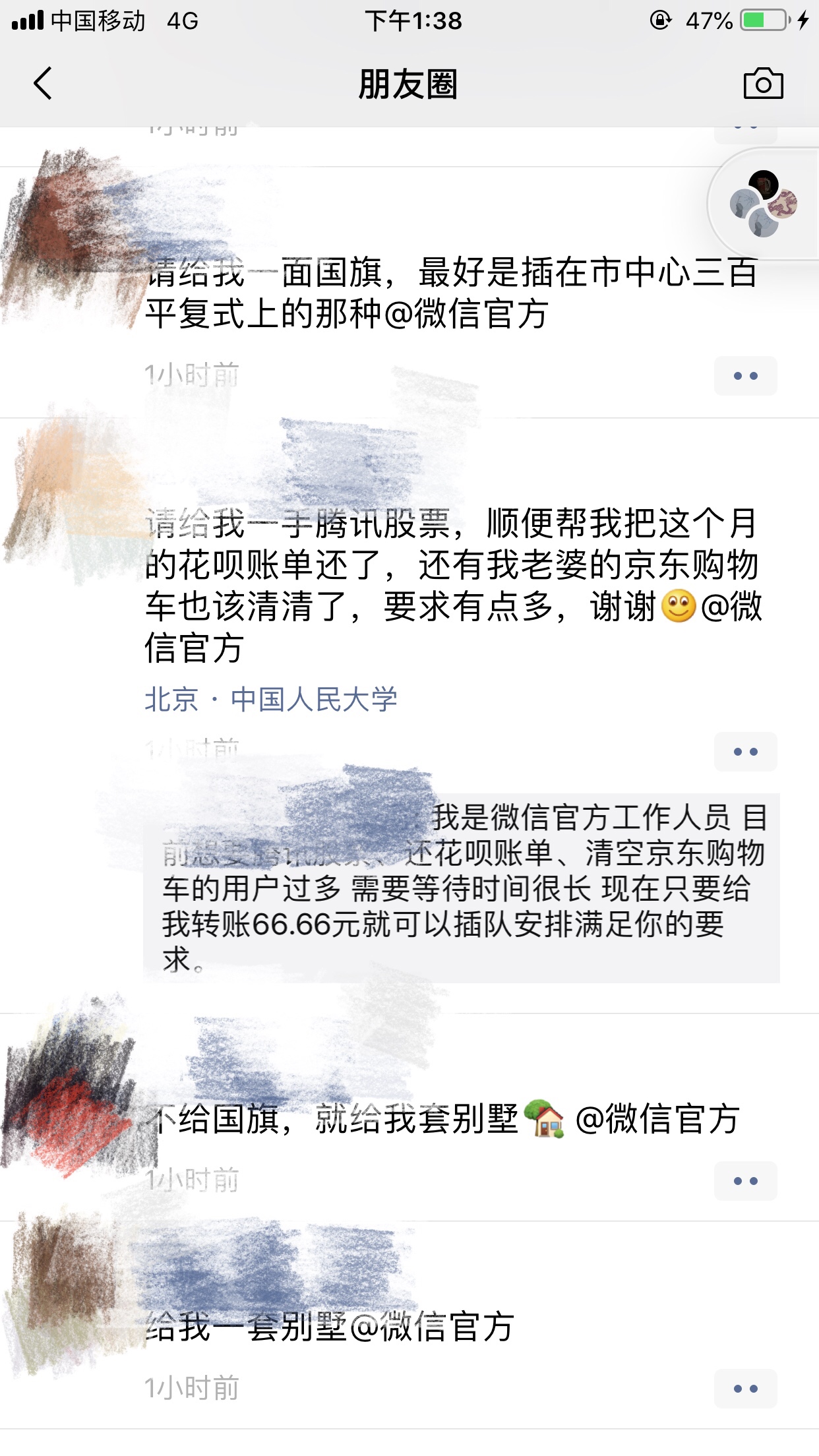This screenshot has width=819, height=1456.
Task: Open location 北京 · 中国人民大学
Action: 270,700
